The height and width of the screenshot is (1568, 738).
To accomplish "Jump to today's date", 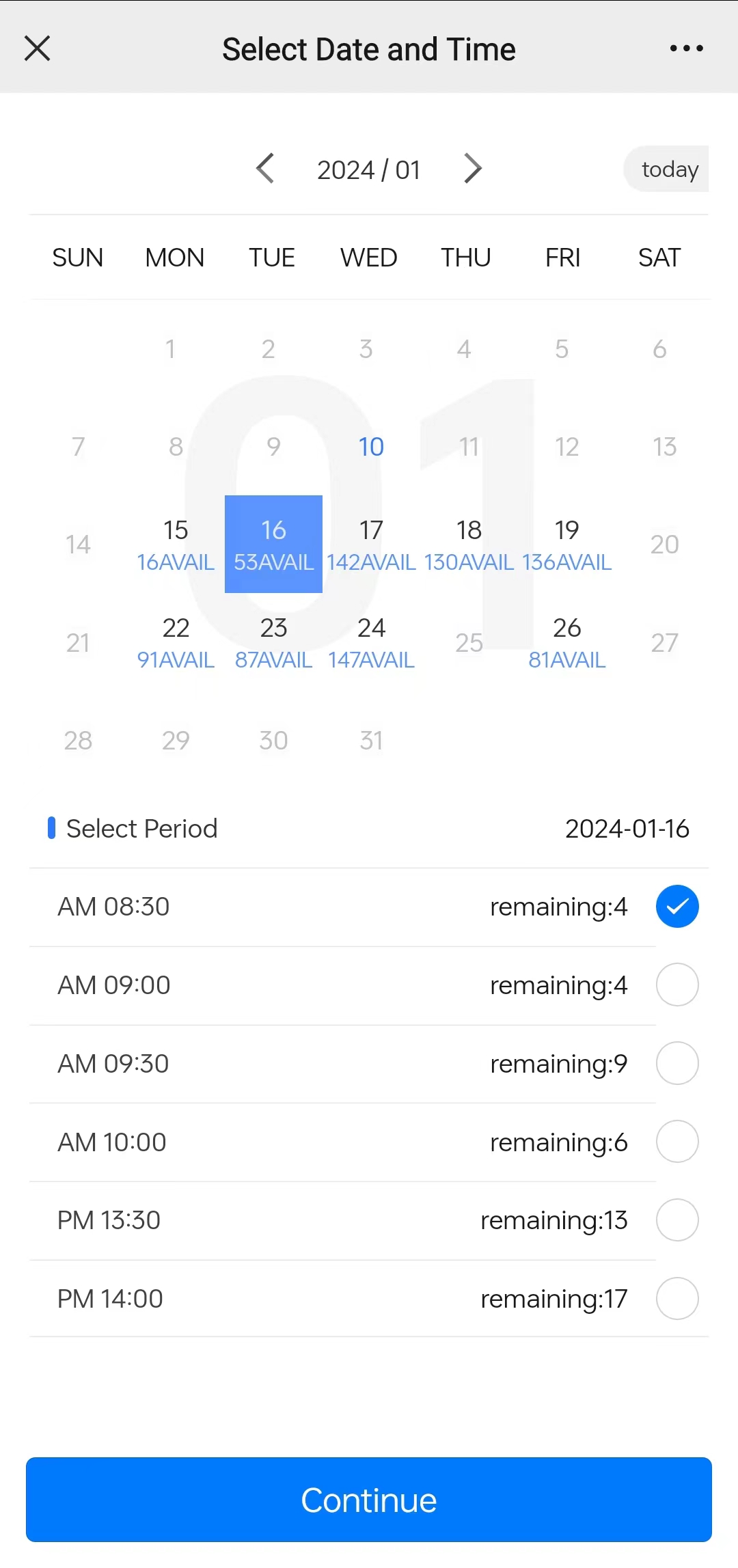I will coord(668,169).
